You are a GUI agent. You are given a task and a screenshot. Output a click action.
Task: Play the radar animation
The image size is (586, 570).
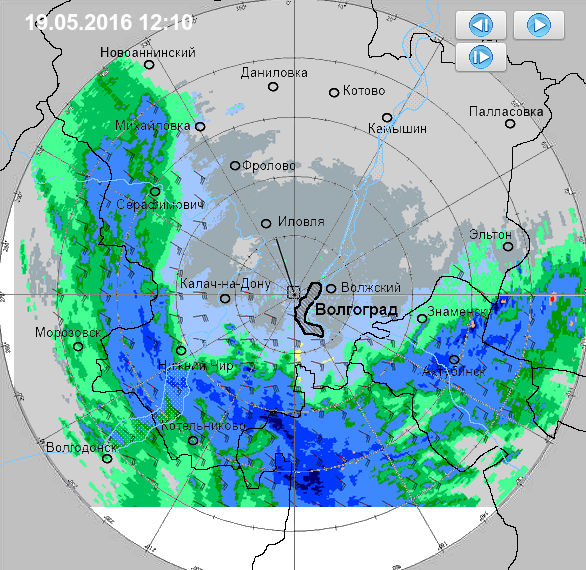(539, 25)
